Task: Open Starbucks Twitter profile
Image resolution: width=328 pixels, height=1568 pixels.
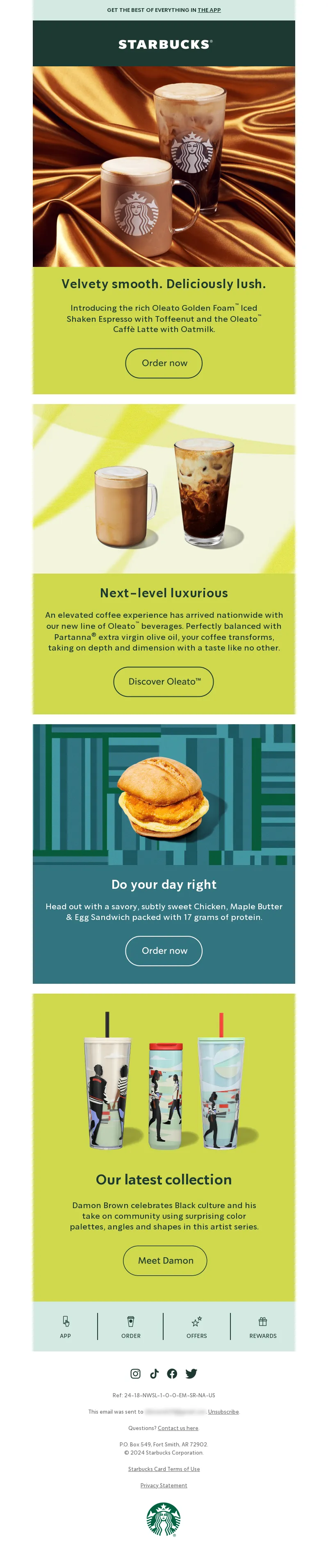Action: click(x=191, y=1373)
